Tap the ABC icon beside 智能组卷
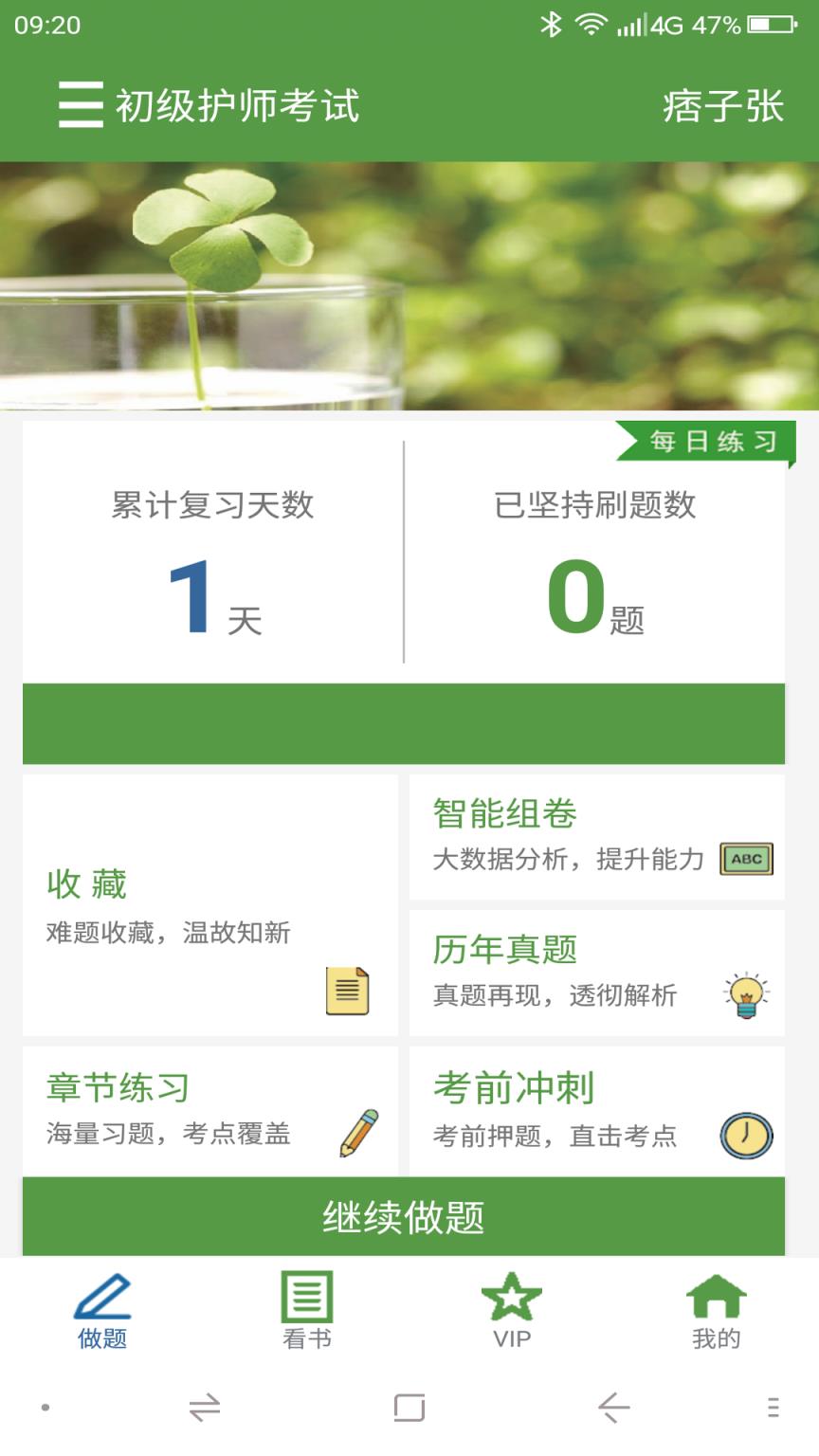 745,856
